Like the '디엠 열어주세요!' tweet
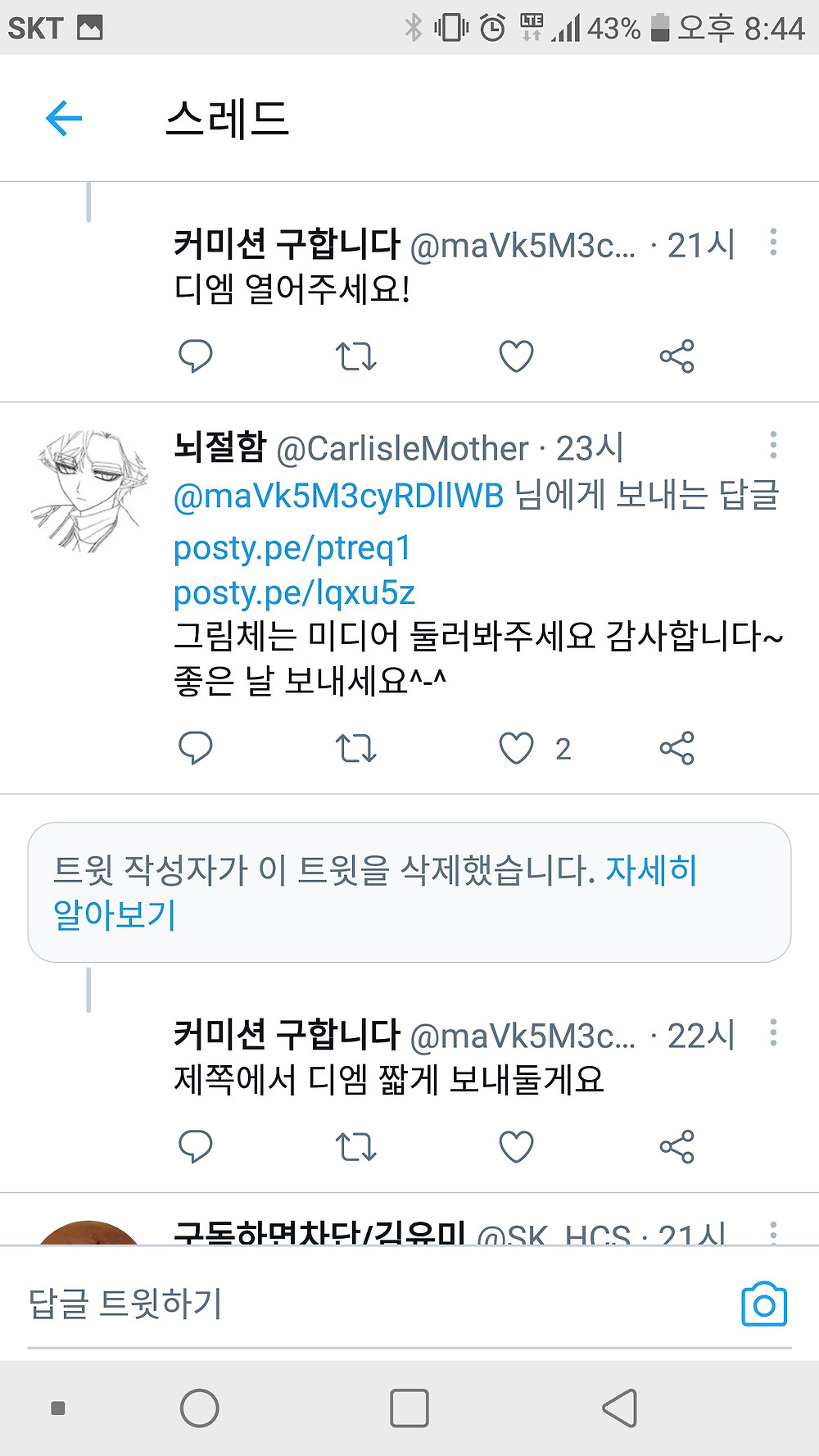This screenshot has width=819, height=1456. click(x=516, y=356)
